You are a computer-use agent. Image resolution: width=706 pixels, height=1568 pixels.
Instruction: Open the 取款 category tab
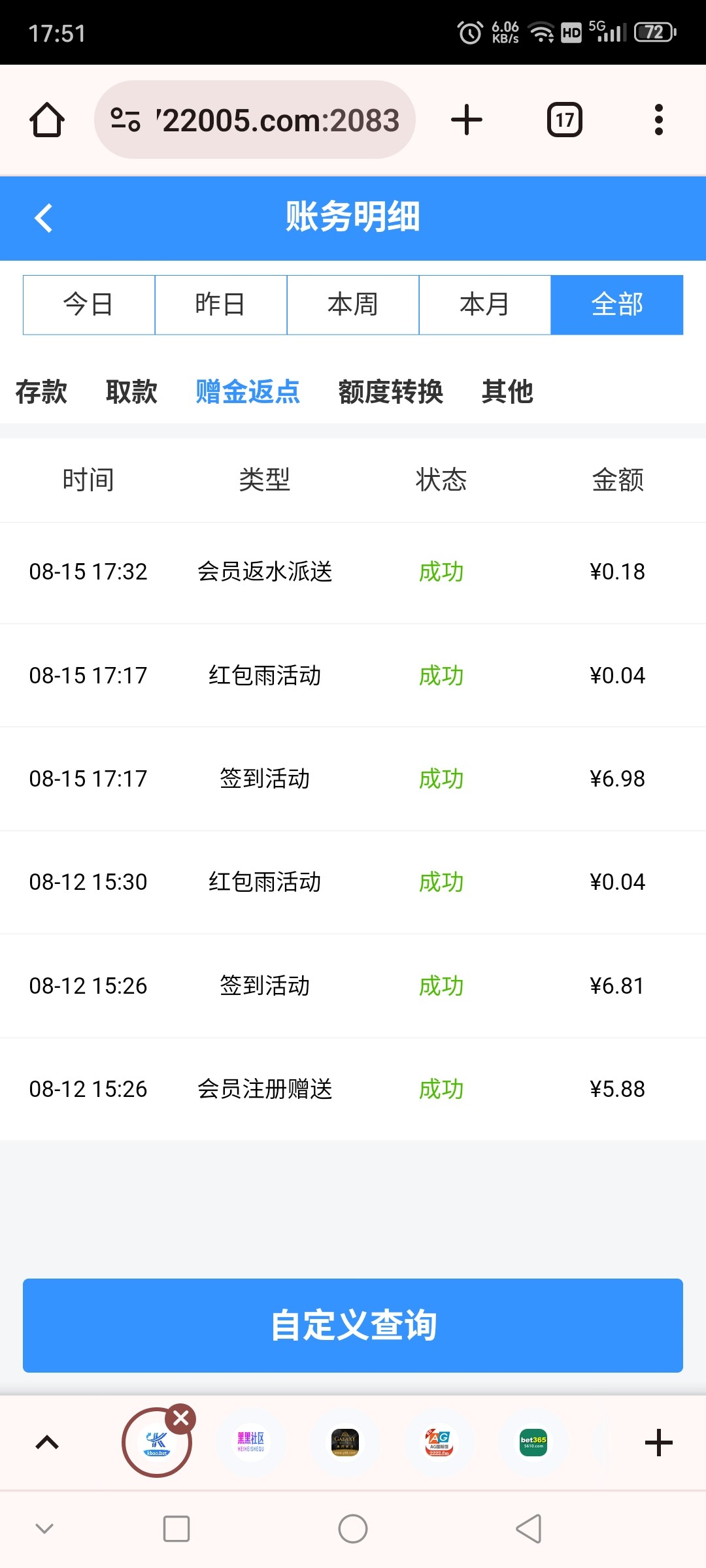pyautogui.click(x=131, y=391)
